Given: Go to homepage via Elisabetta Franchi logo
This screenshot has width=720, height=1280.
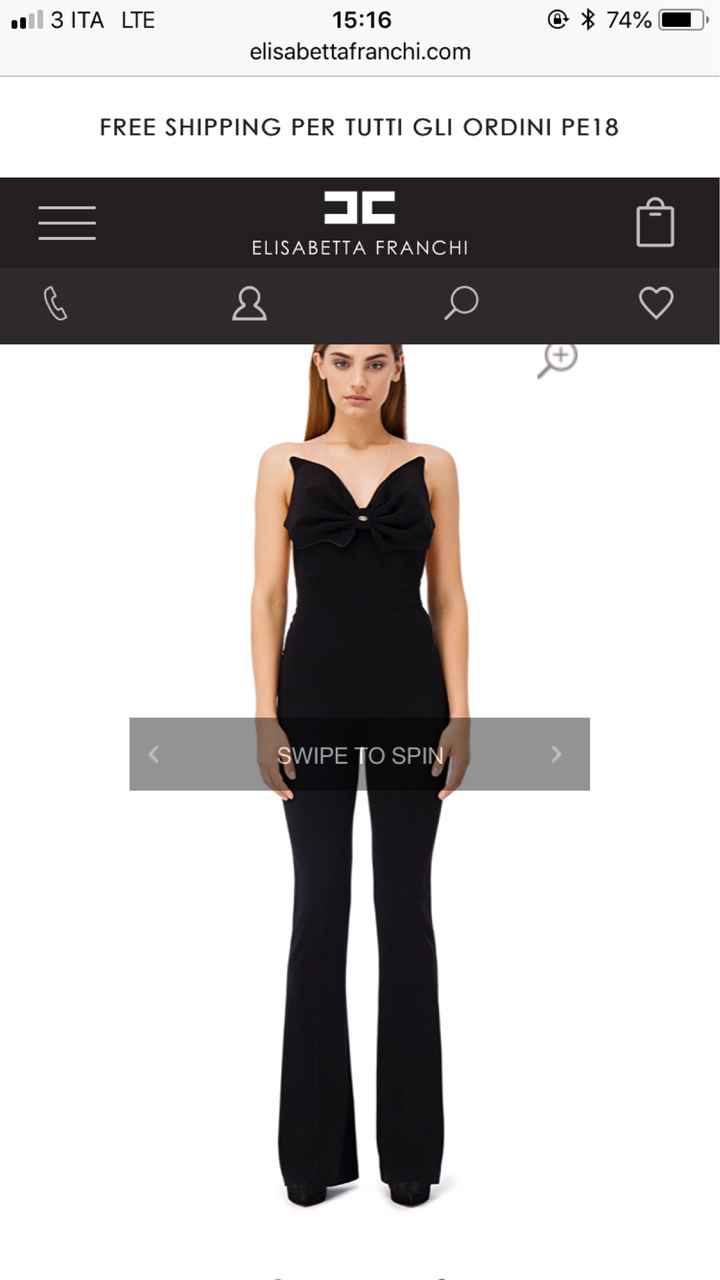Looking at the screenshot, I should pyautogui.click(x=359, y=222).
